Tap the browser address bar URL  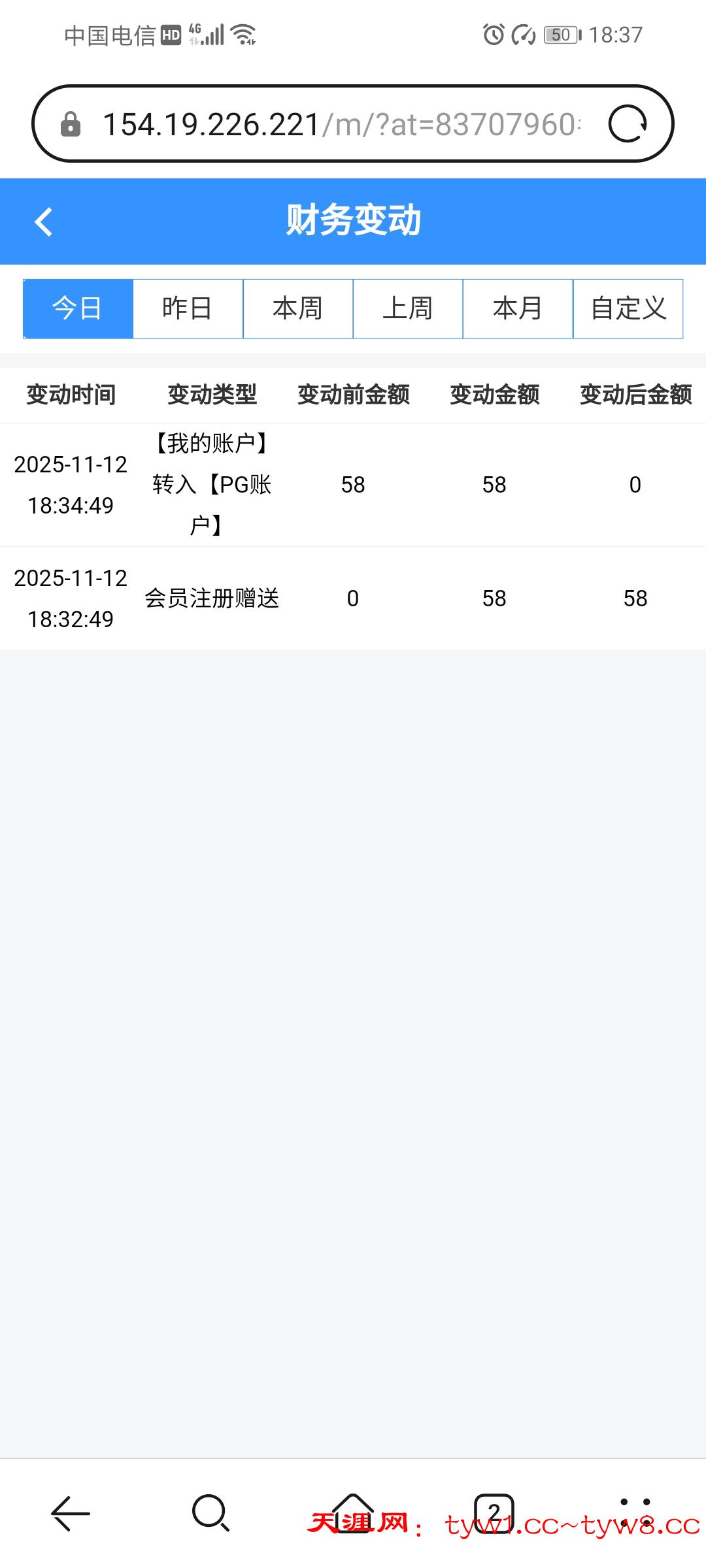[340, 123]
